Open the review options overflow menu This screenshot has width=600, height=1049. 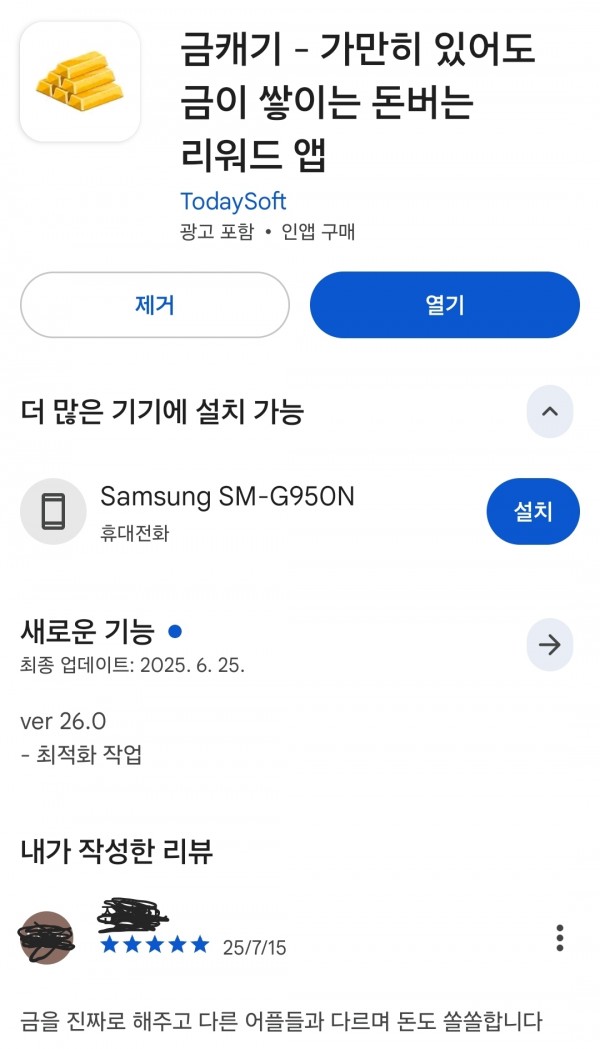click(x=560, y=938)
